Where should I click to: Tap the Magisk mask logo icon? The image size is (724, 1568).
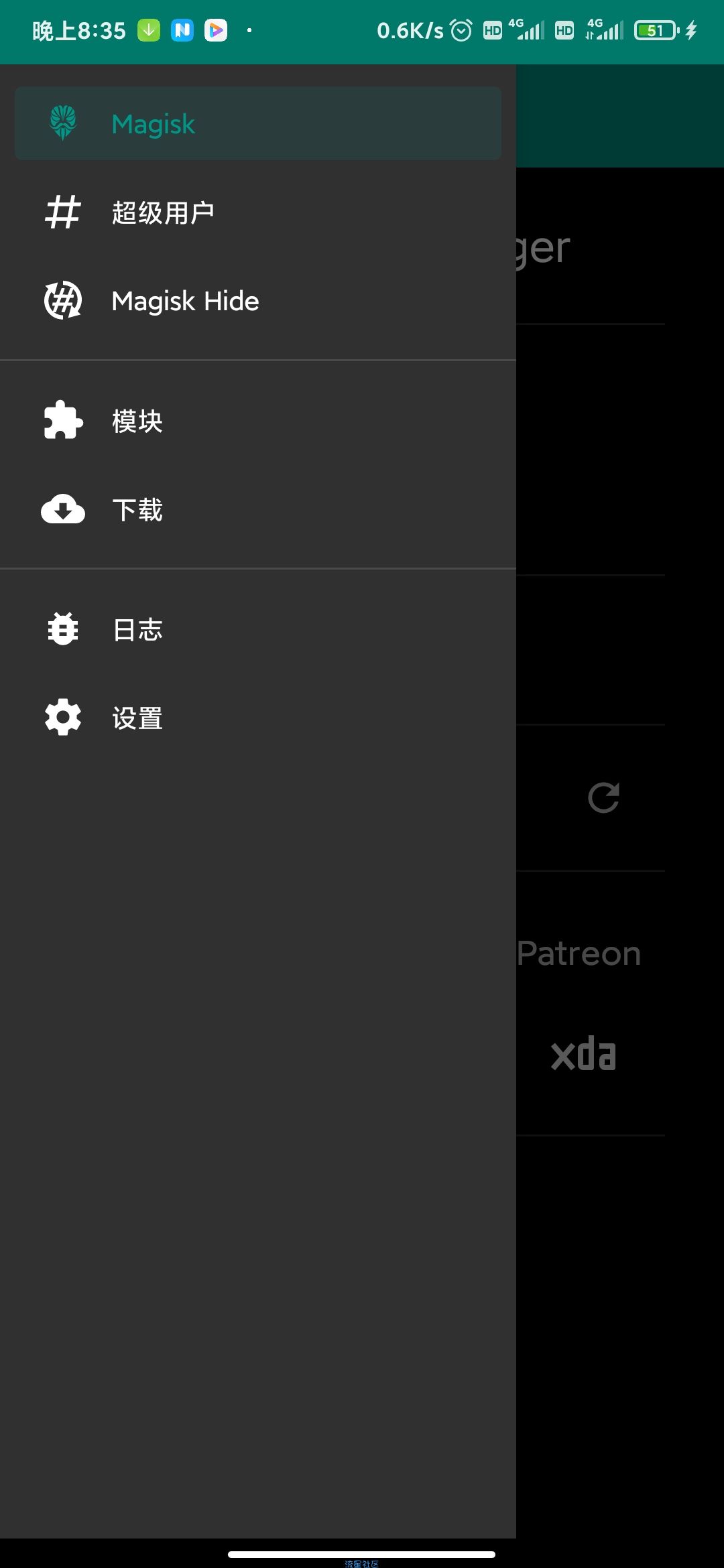pyautogui.click(x=62, y=123)
